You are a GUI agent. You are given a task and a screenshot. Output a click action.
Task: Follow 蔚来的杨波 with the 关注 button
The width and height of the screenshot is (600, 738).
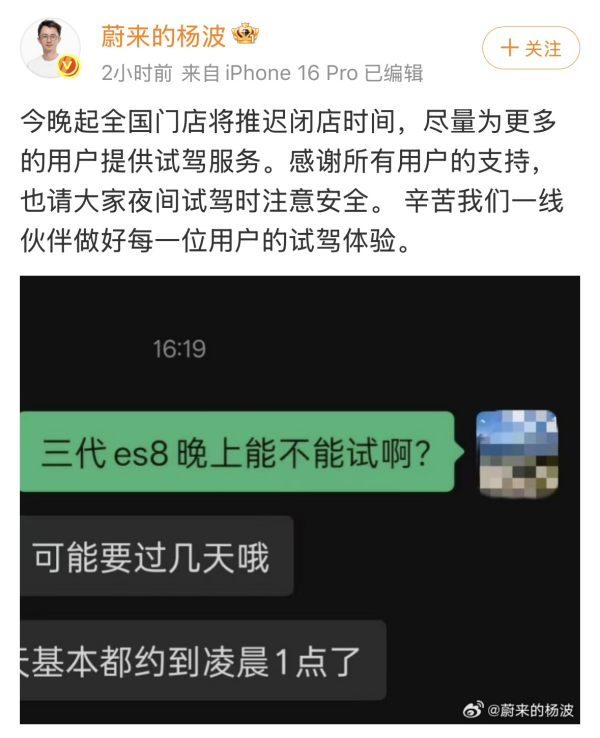[531, 48]
